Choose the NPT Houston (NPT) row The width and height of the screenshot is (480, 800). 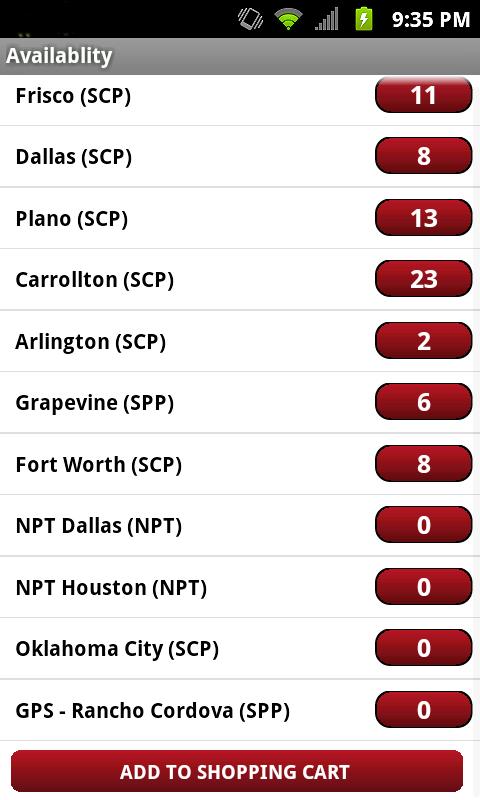click(240, 587)
